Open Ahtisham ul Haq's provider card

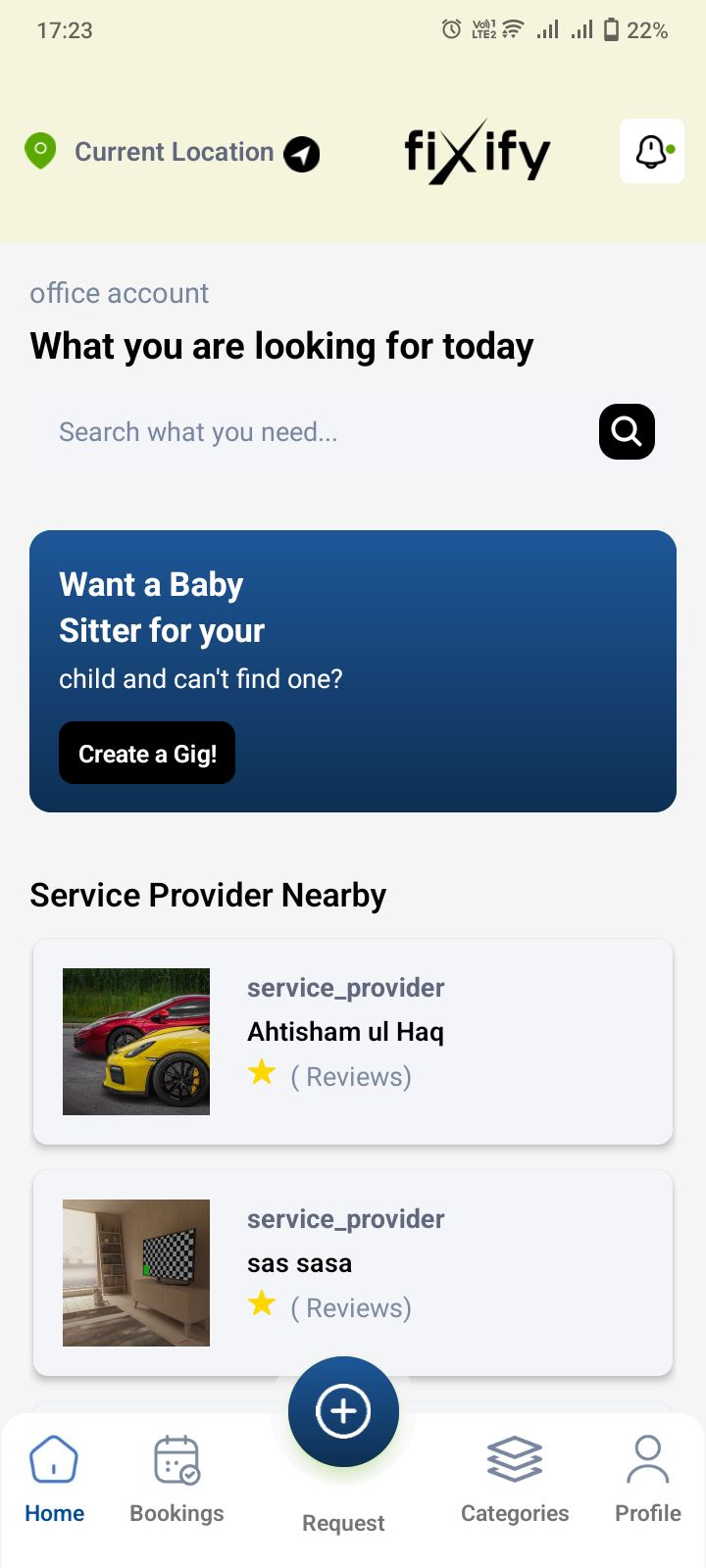click(x=353, y=1041)
